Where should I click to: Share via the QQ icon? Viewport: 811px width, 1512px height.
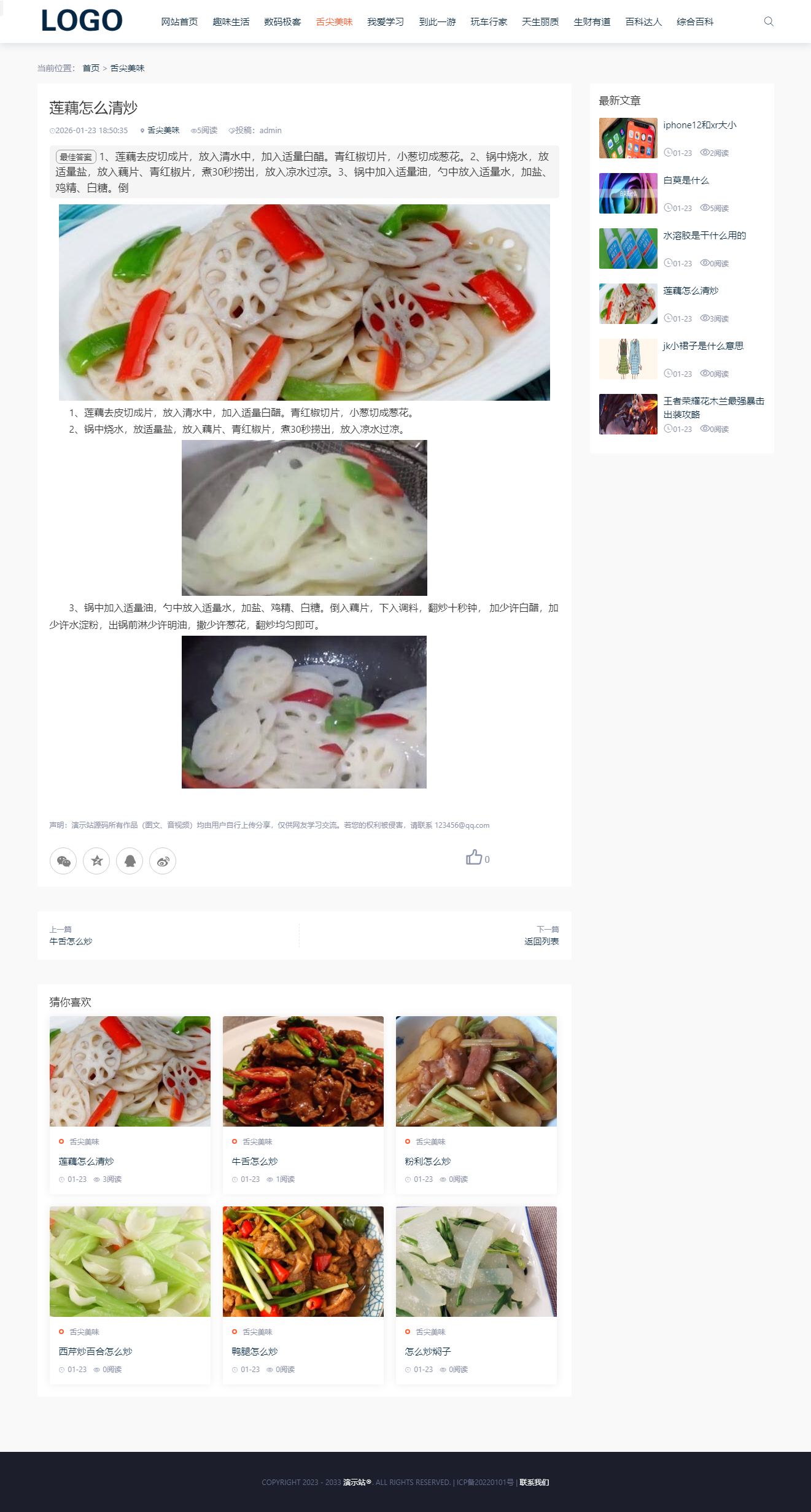pyautogui.click(x=130, y=861)
